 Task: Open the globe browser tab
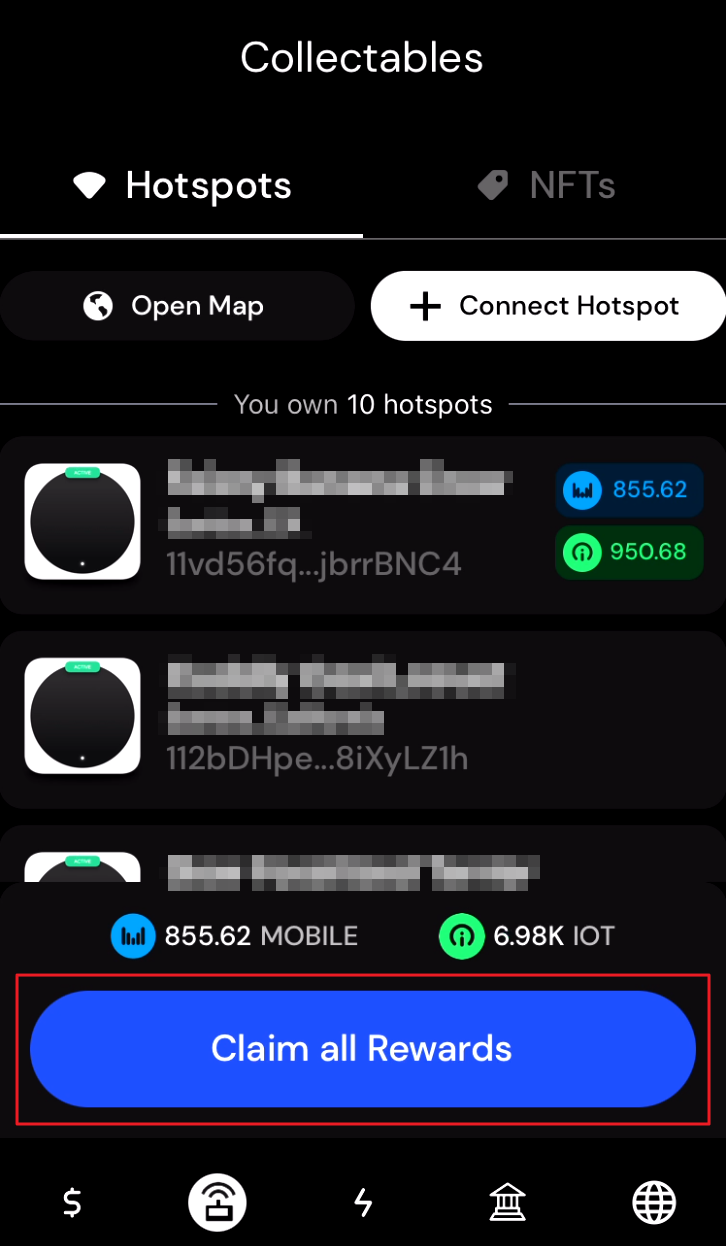(654, 1202)
